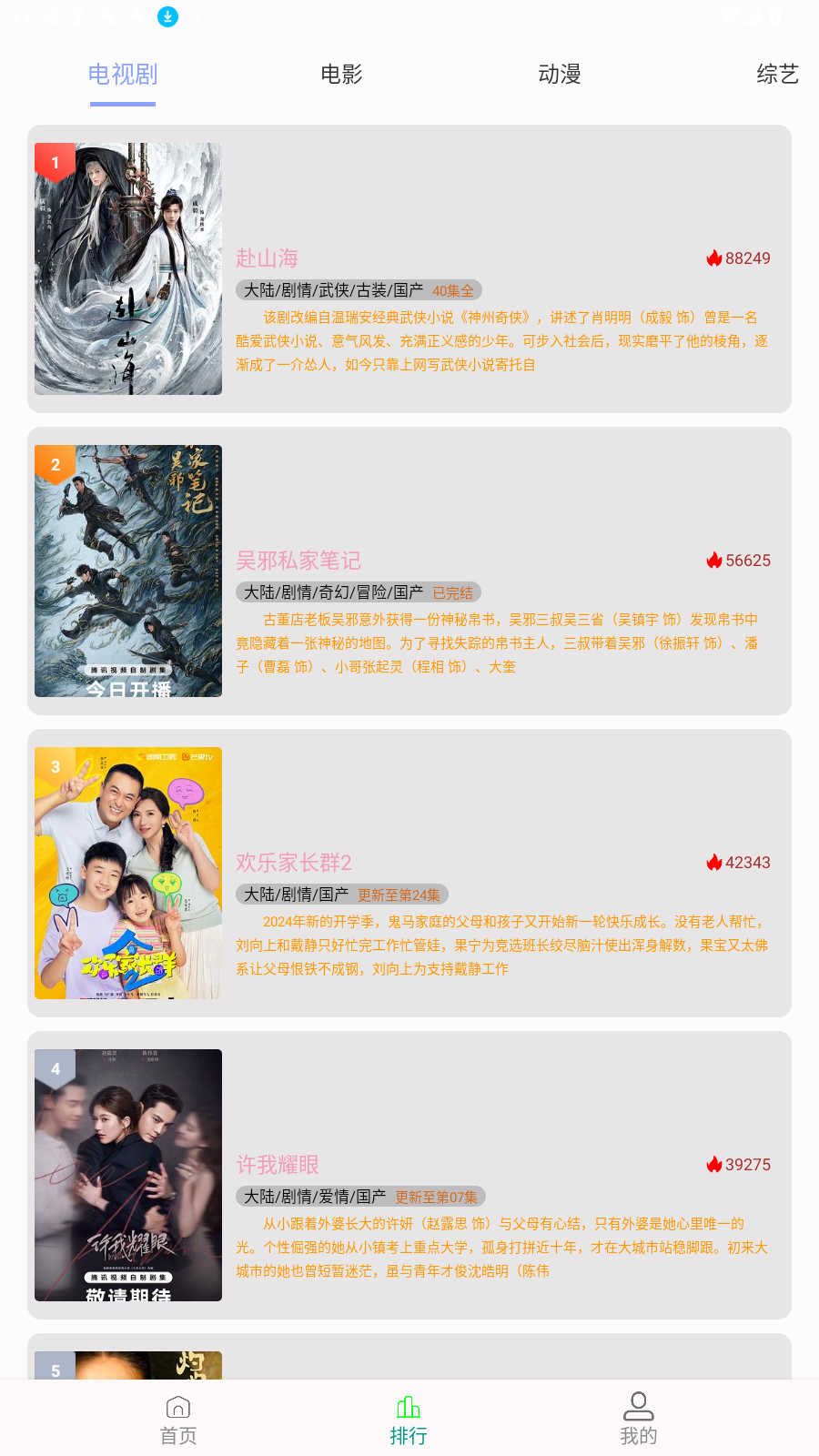Open the 欢乐家长群2 card
This screenshot has height=1456, width=819.
pos(409,873)
